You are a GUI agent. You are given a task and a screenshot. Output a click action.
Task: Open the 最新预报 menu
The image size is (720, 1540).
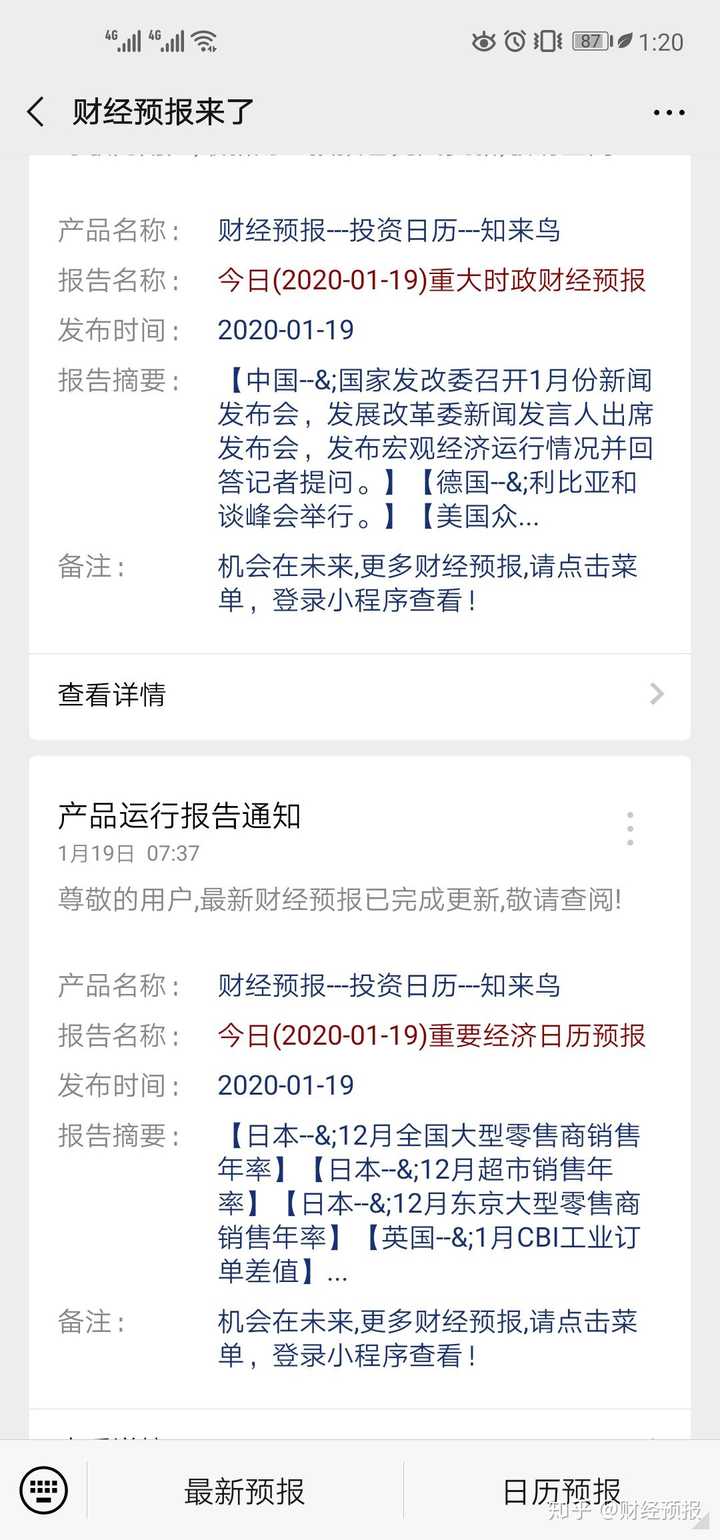[244, 1490]
